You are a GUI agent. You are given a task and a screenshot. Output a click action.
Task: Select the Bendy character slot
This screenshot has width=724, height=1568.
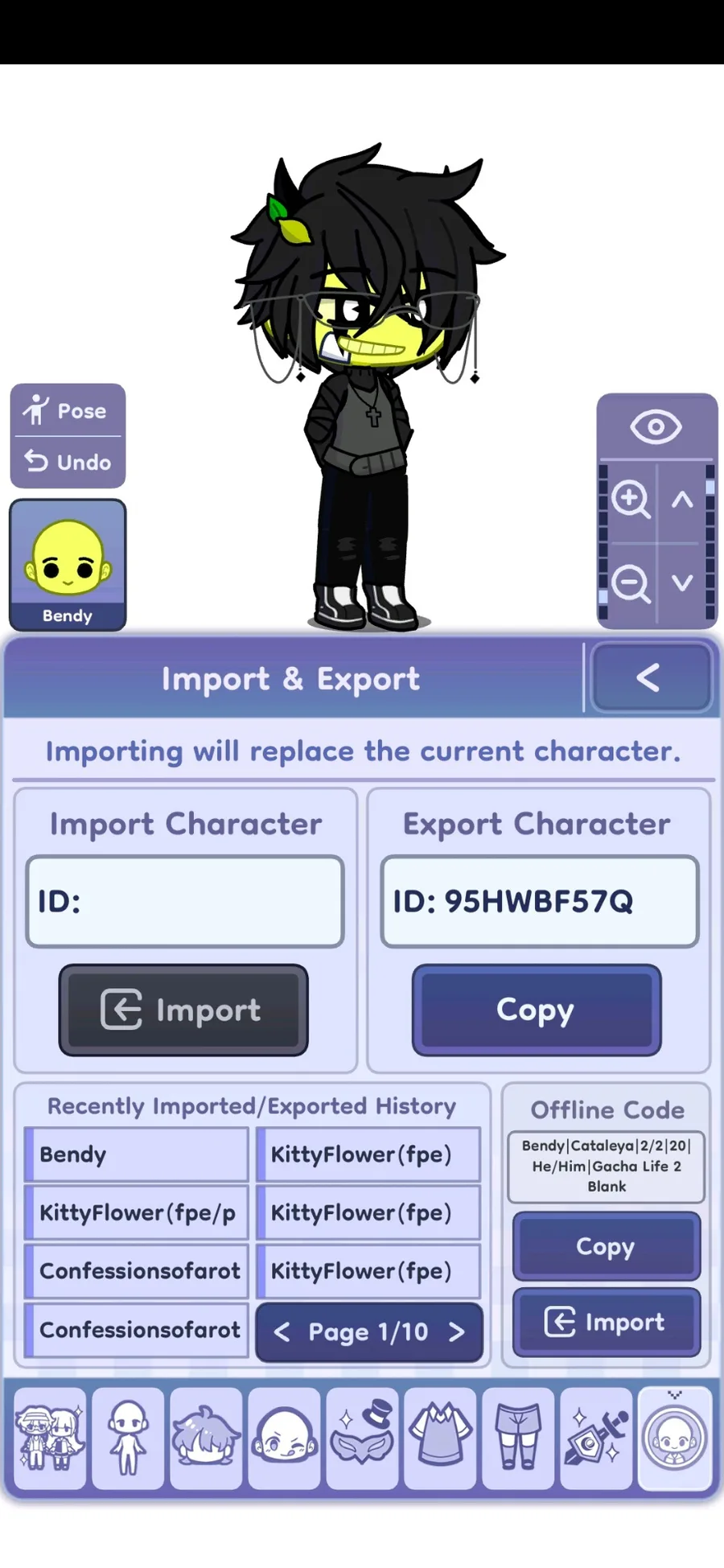[68, 565]
